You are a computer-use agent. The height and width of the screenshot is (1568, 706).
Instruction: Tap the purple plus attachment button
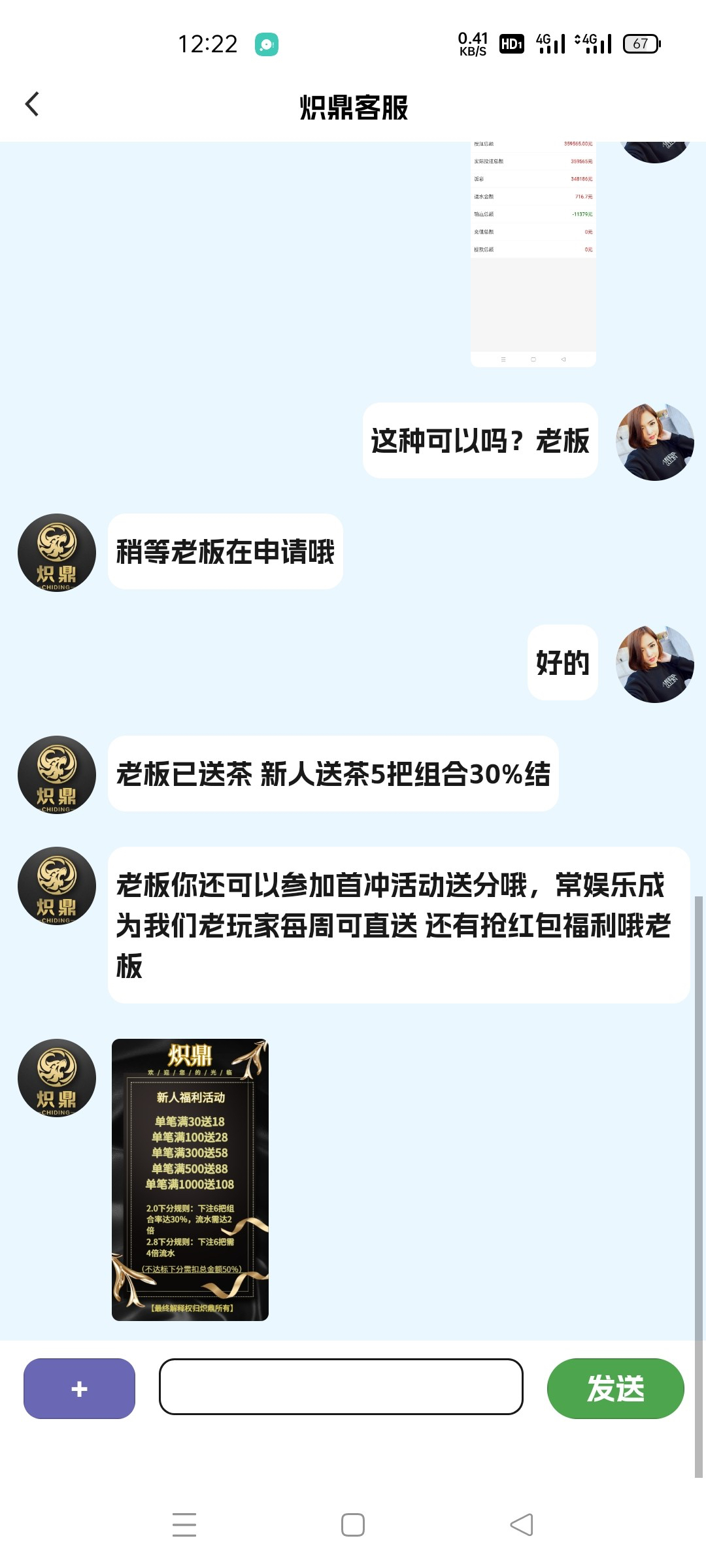click(79, 1388)
